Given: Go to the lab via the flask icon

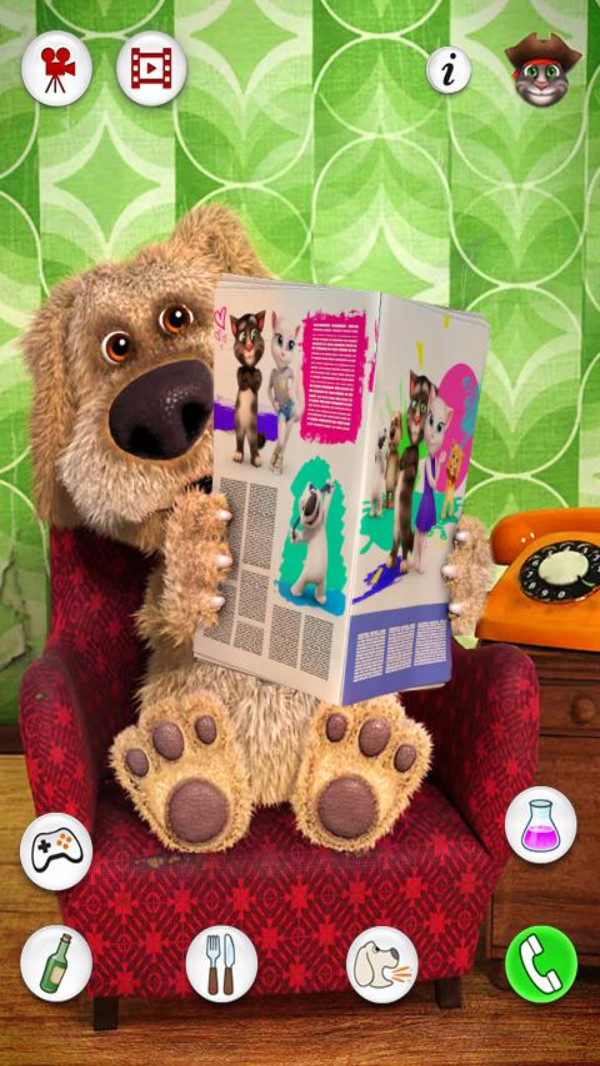Looking at the screenshot, I should pyautogui.click(x=540, y=825).
